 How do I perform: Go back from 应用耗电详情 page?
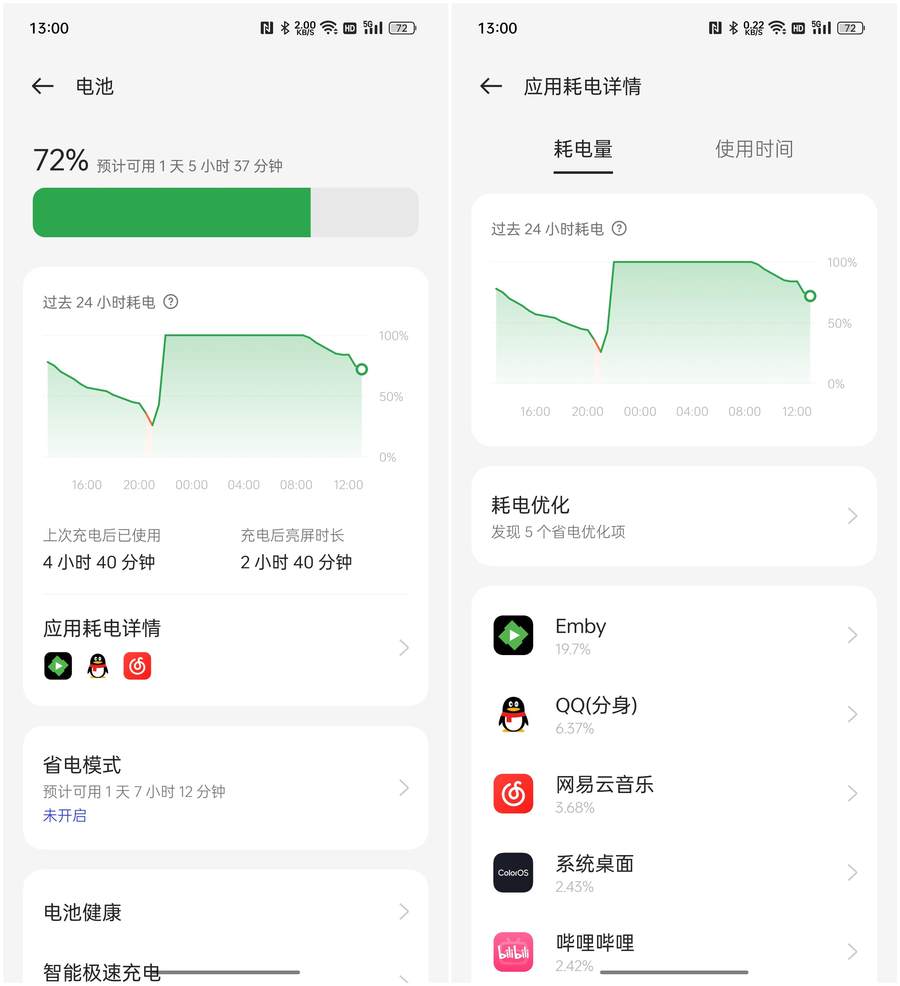coord(490,87)
